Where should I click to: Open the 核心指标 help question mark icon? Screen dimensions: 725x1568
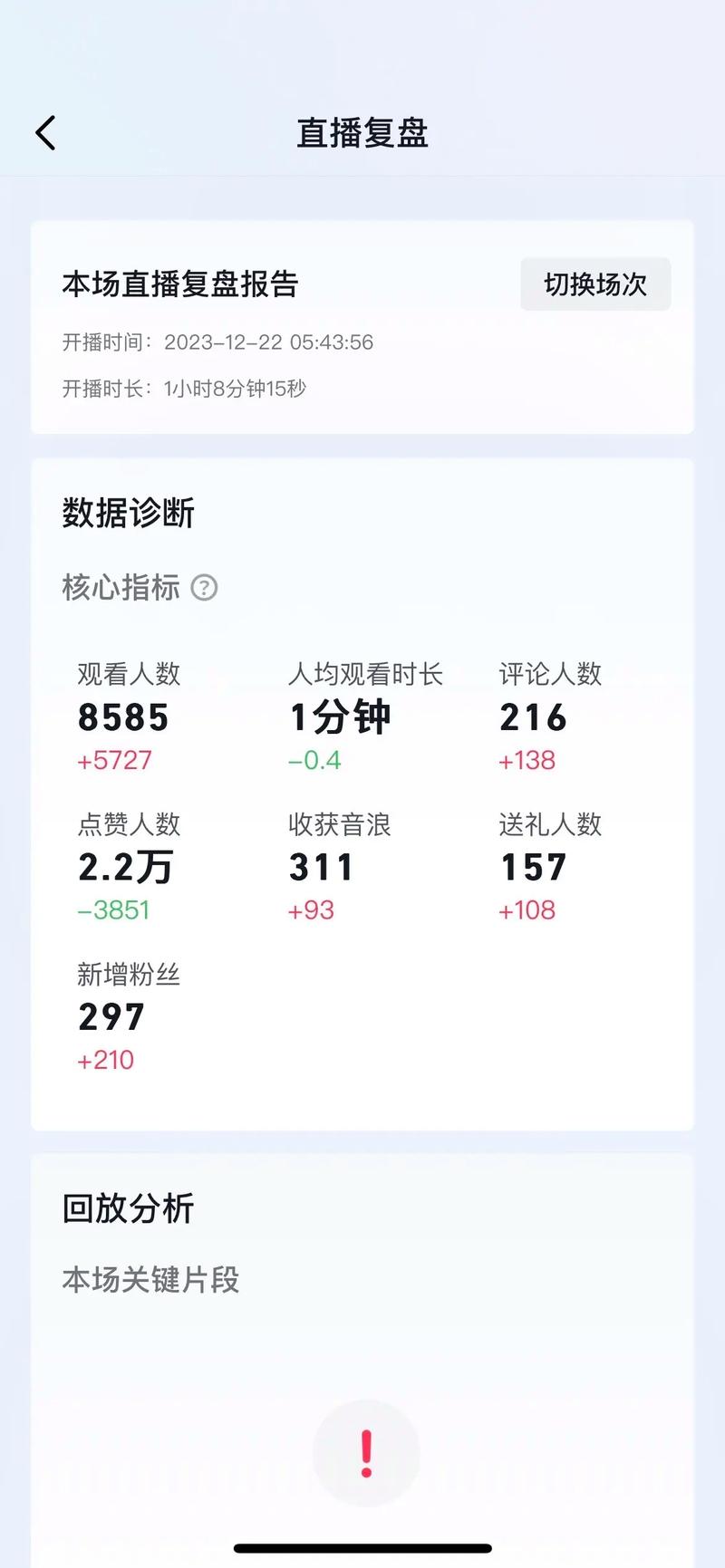tap(205, 589)
